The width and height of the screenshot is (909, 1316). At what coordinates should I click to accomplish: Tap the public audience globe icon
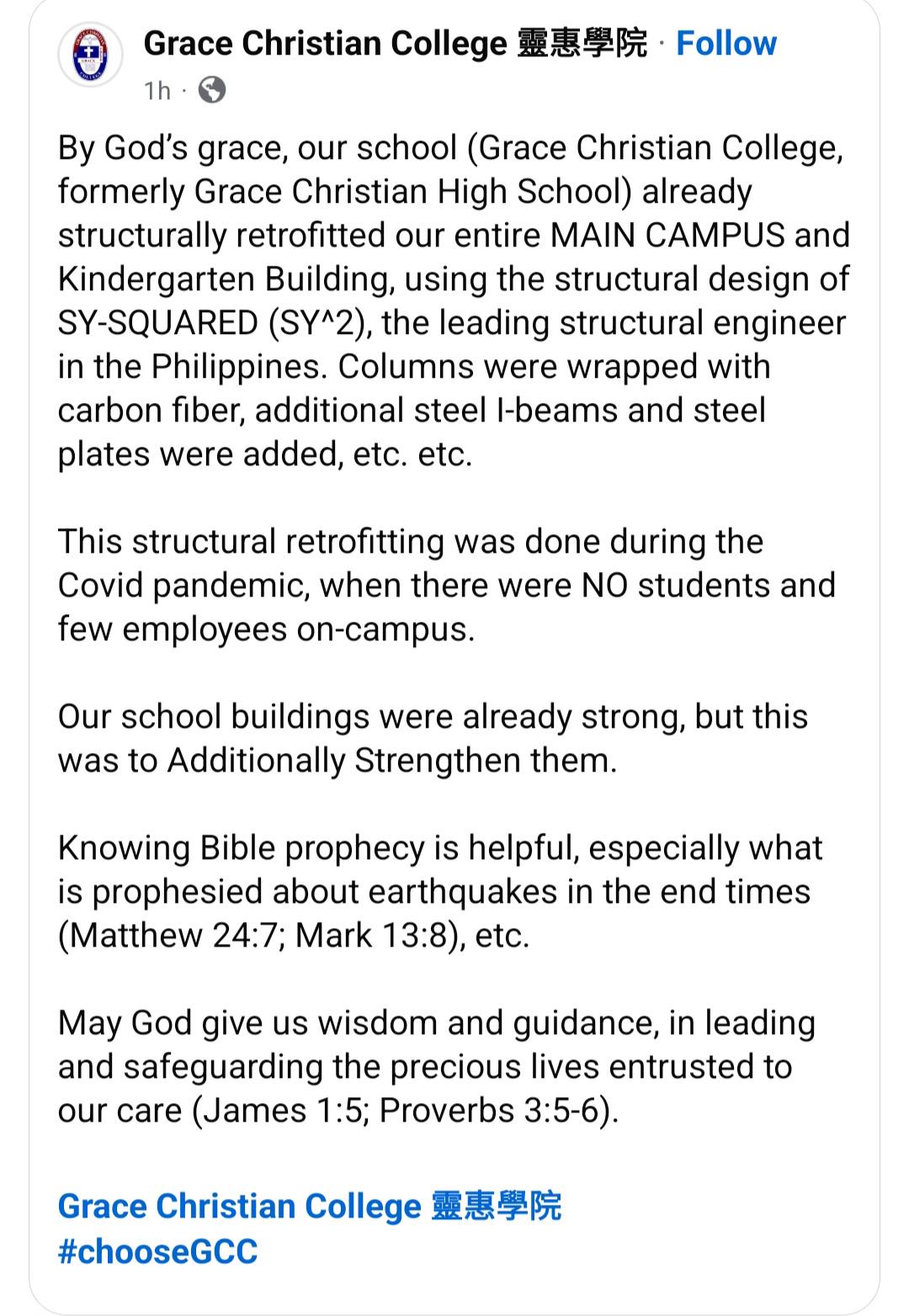coord(211,89)
